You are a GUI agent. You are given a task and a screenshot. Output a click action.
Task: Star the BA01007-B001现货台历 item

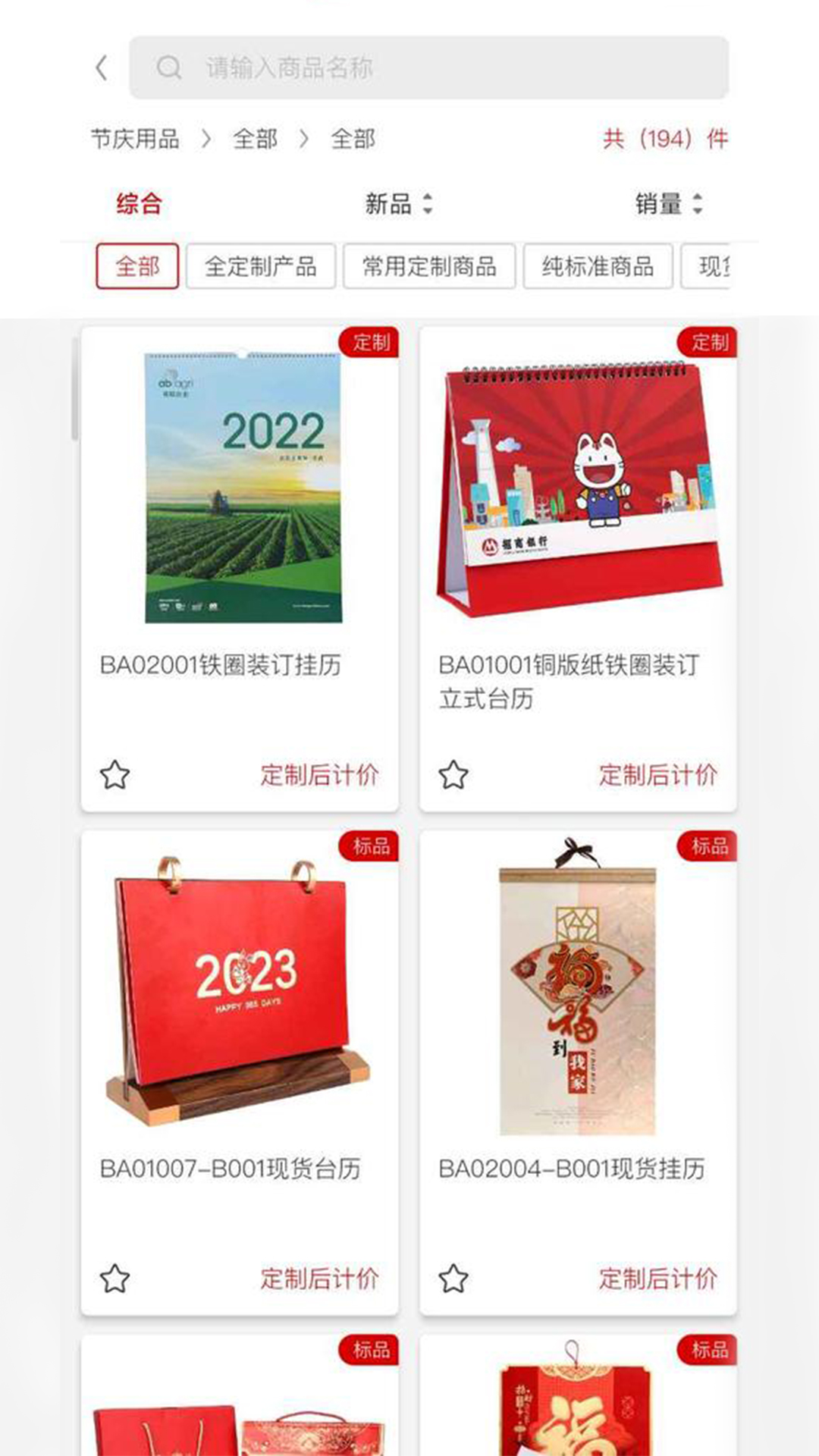115,1279
